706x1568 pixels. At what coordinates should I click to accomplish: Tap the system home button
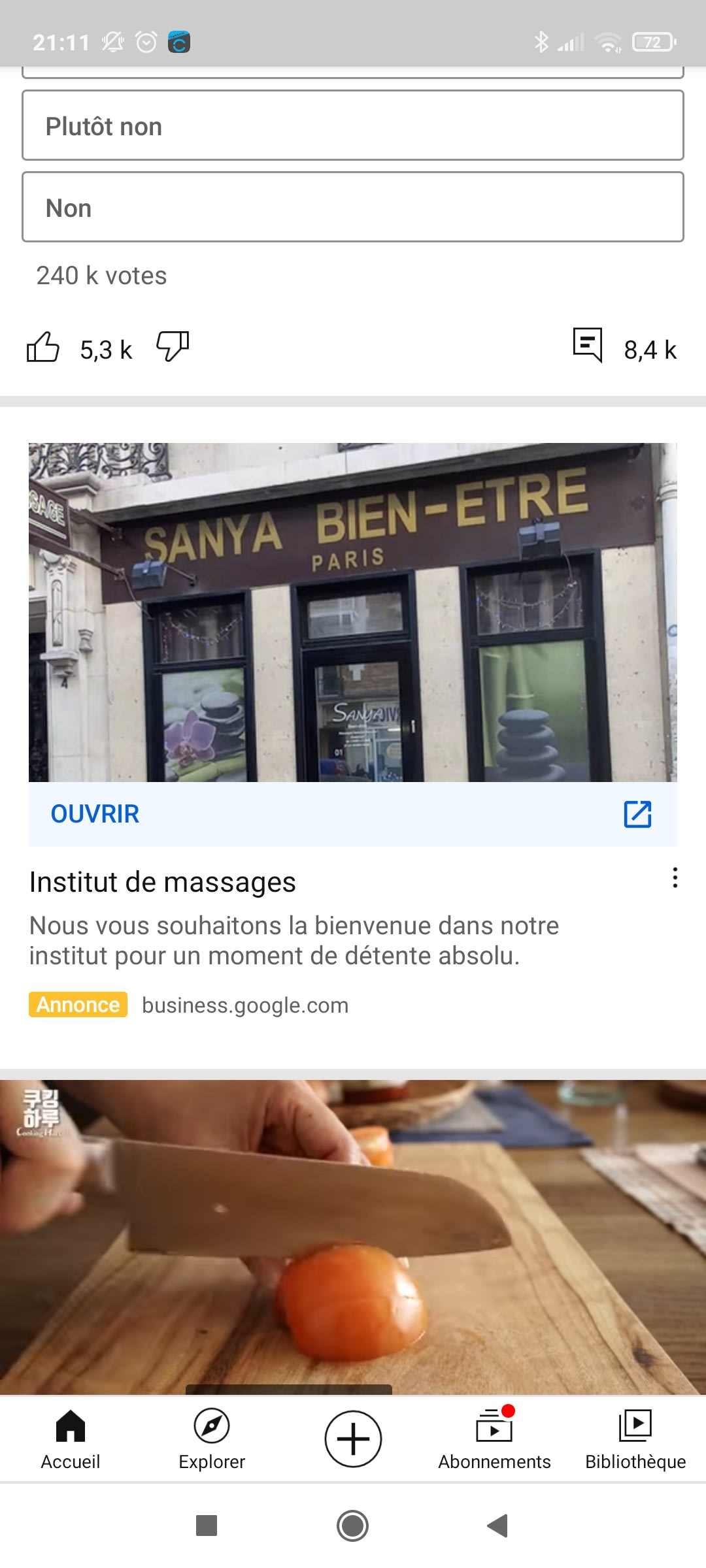353,1526
